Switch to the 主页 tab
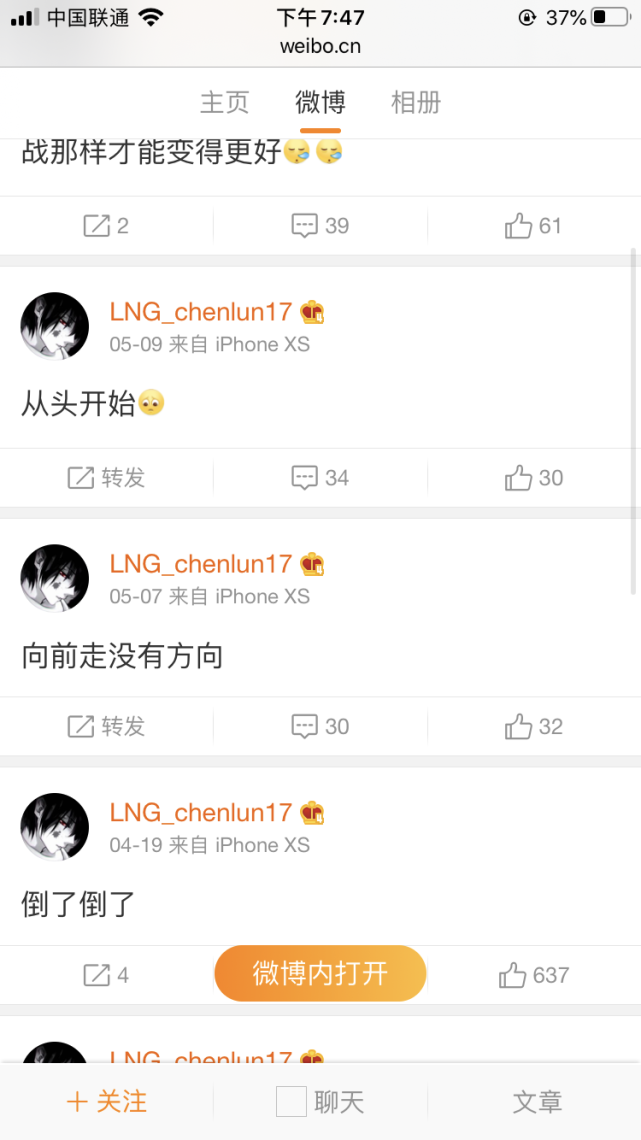The height and width of the screenshot is (1140, 641). (225, 102)
